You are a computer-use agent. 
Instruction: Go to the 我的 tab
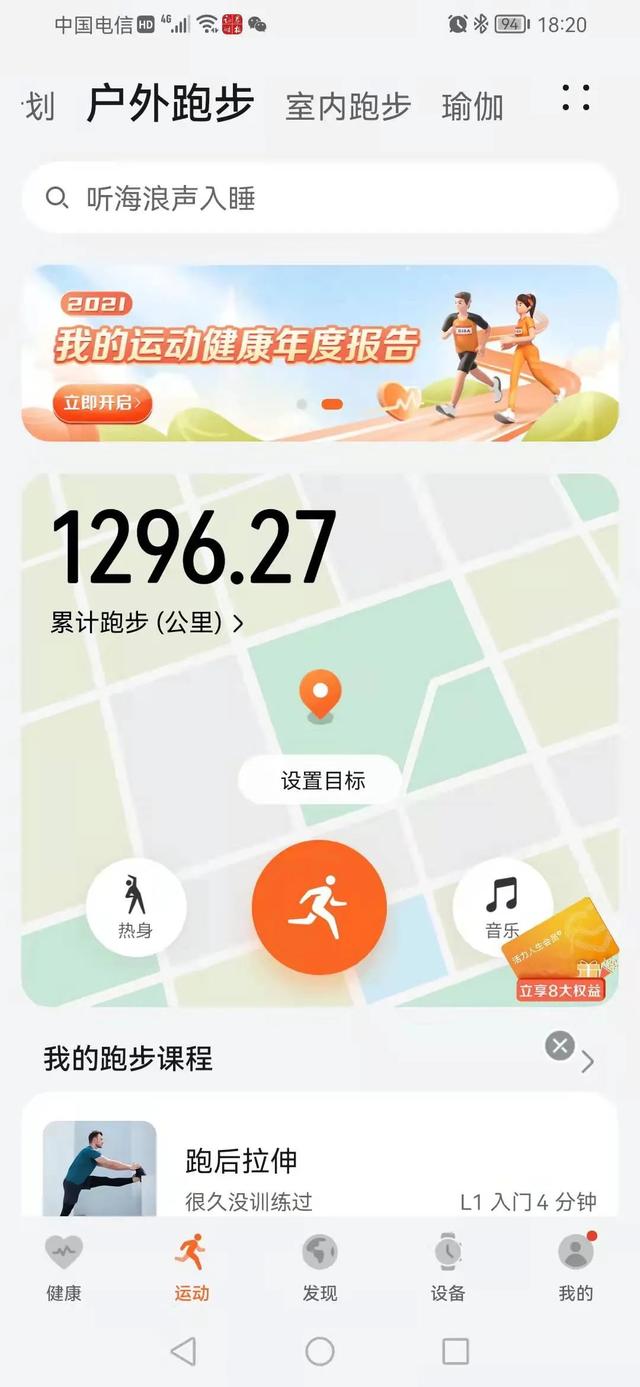(575, 1268)
